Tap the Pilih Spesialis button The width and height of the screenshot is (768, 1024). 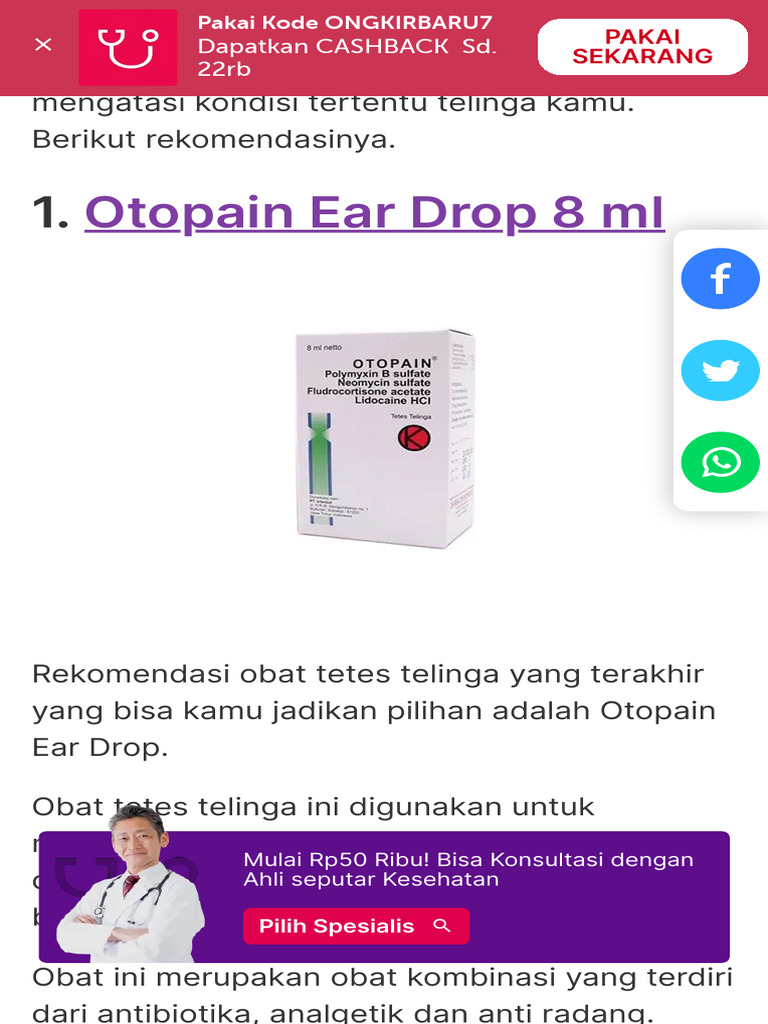tap(356, 926)
